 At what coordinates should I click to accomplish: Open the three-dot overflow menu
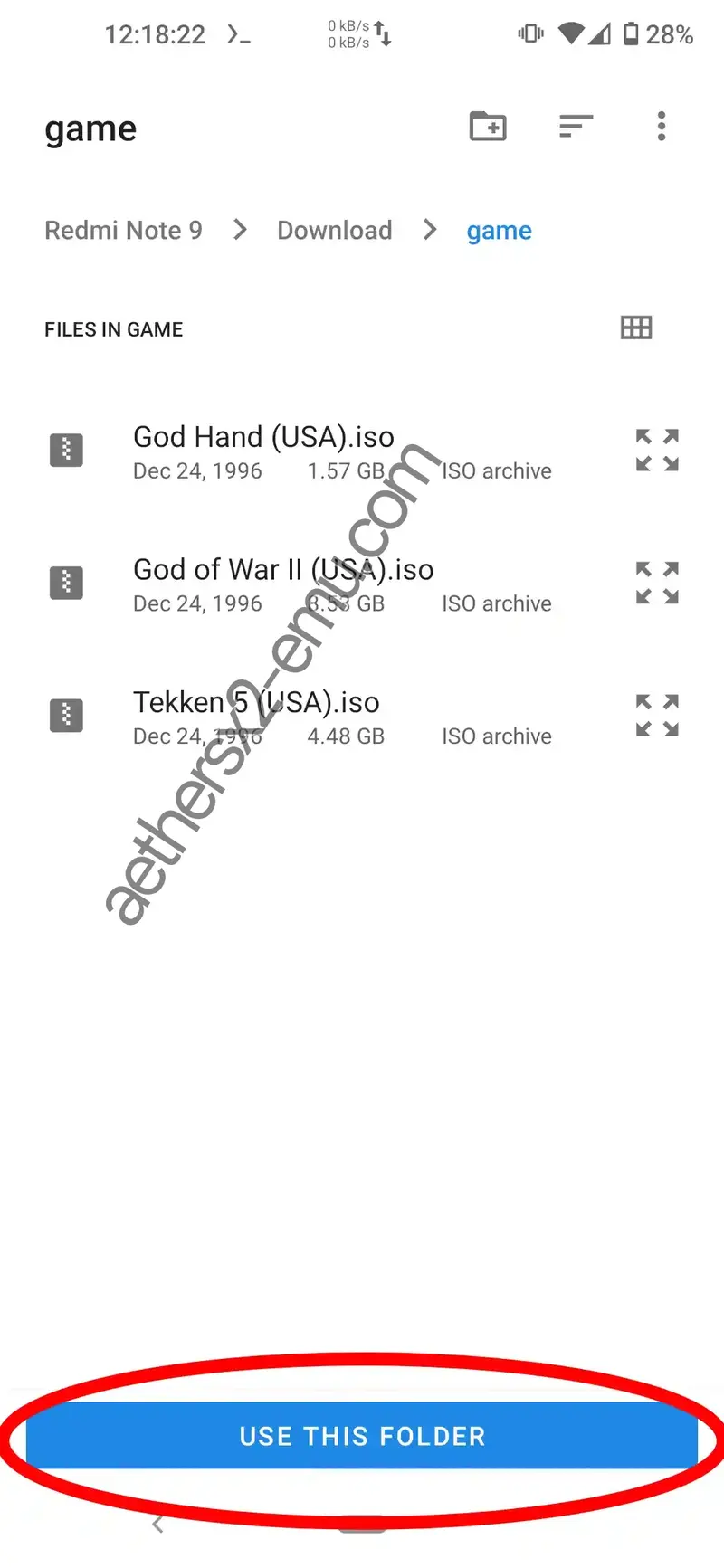[x=662, y=127]
